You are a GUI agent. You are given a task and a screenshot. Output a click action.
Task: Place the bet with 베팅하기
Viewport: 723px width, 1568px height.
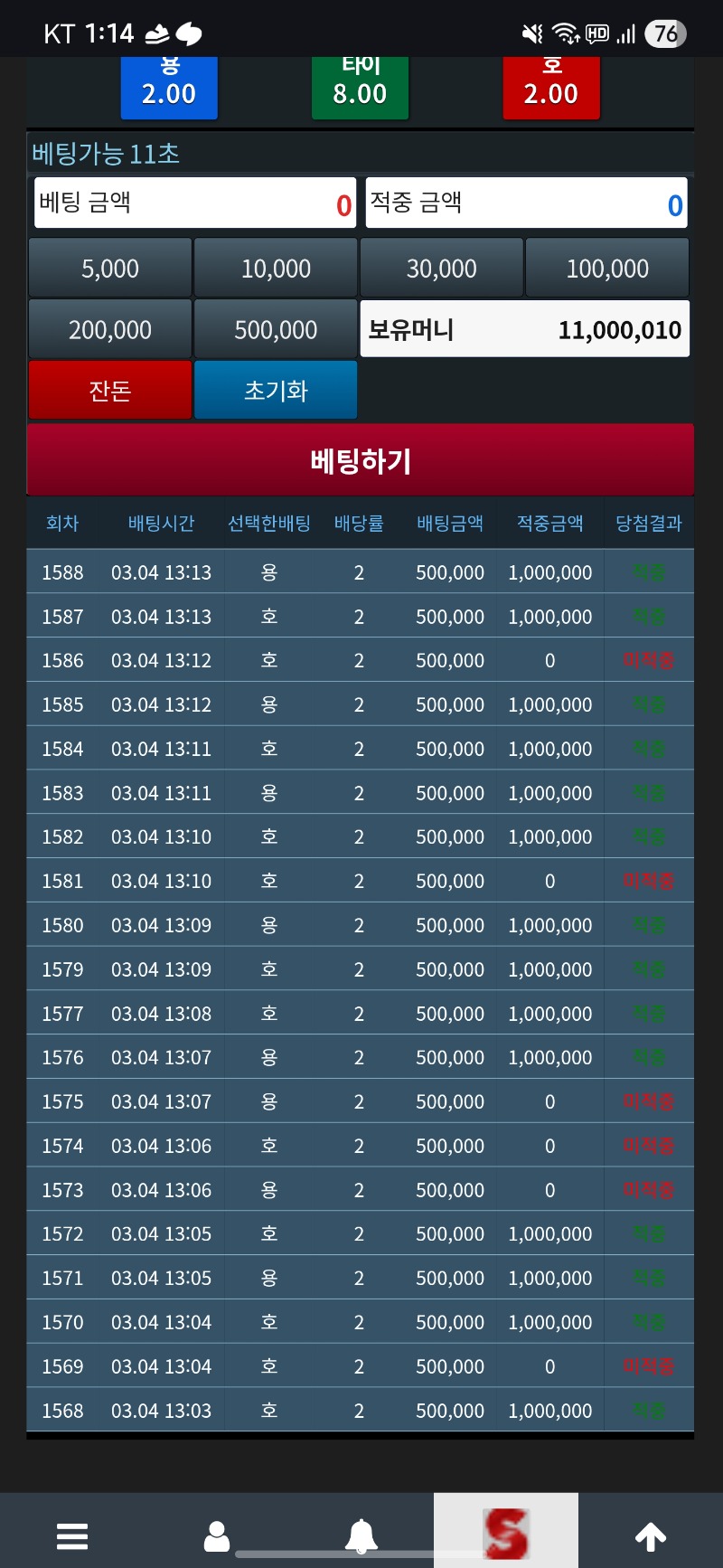point(361,461)
